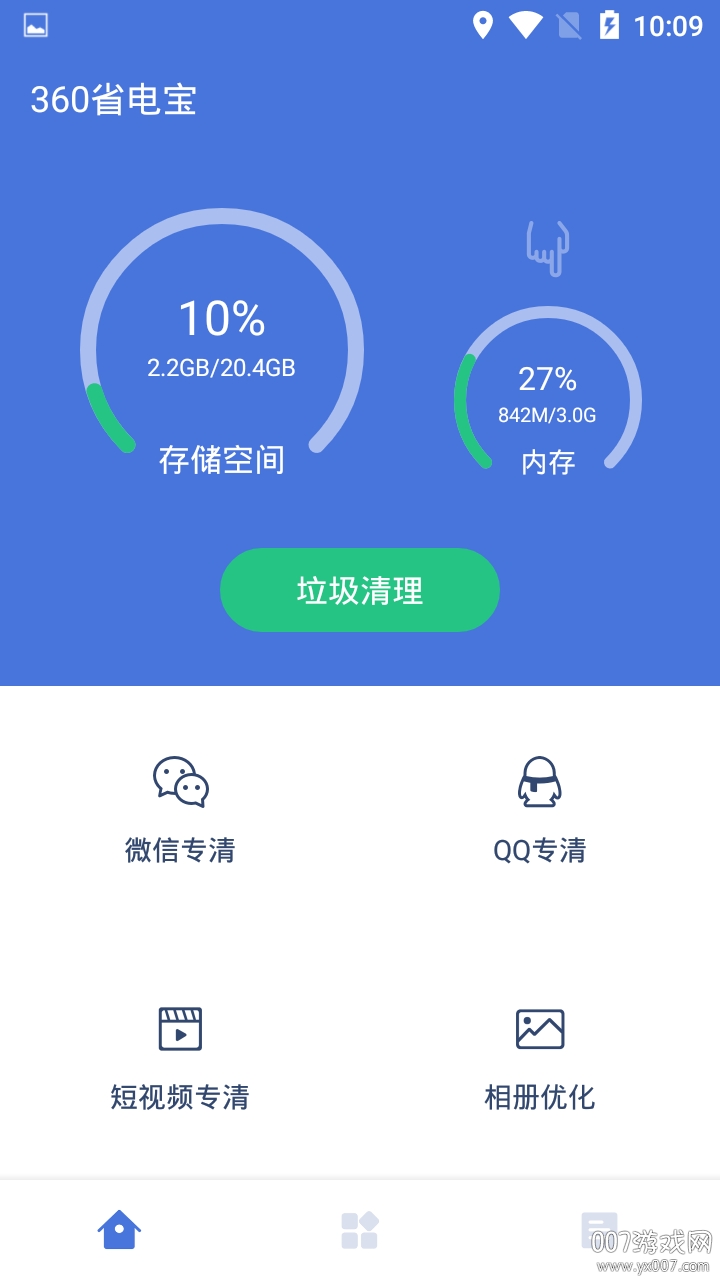Switch to the tools grid tab

[360, 1230]
